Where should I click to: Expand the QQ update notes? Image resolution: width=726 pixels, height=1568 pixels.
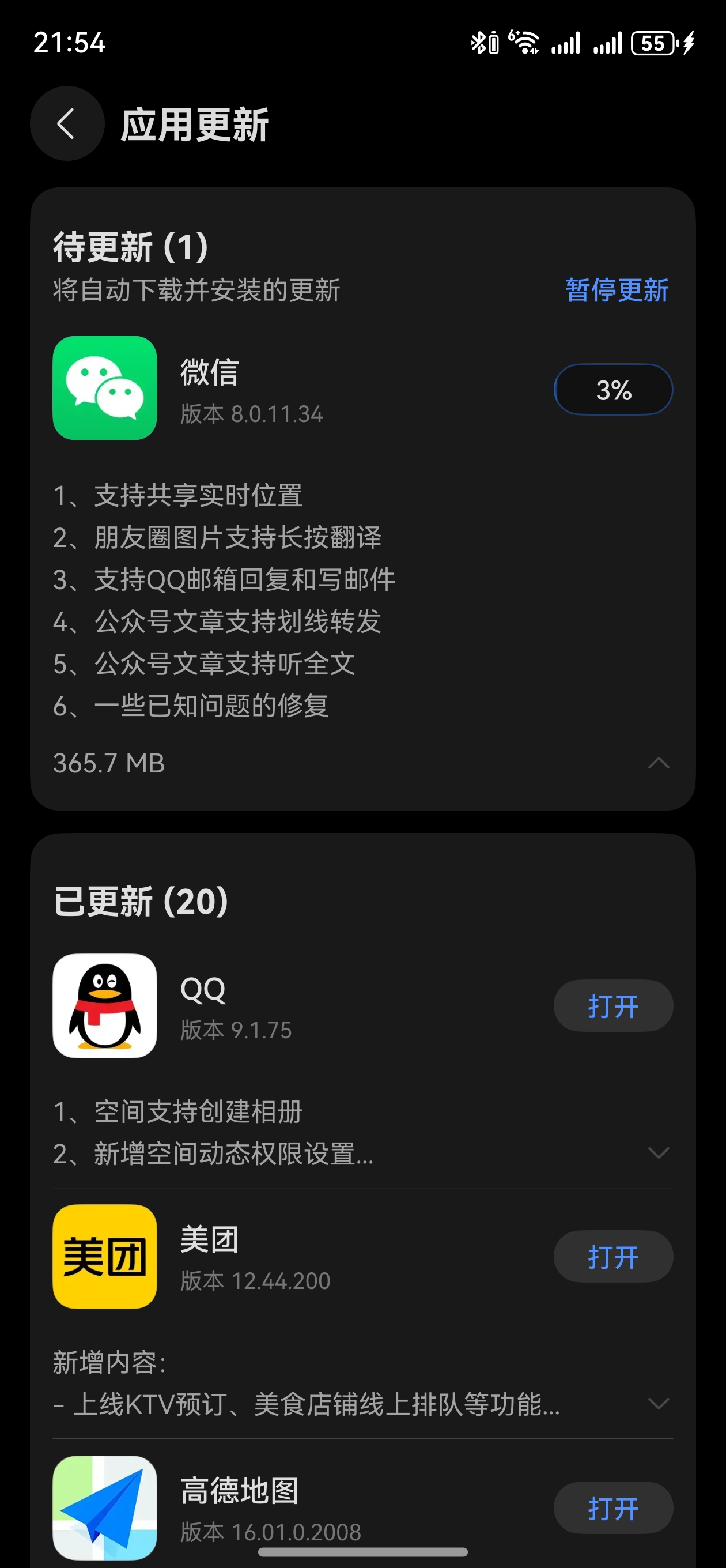(x=659, y=1153)
